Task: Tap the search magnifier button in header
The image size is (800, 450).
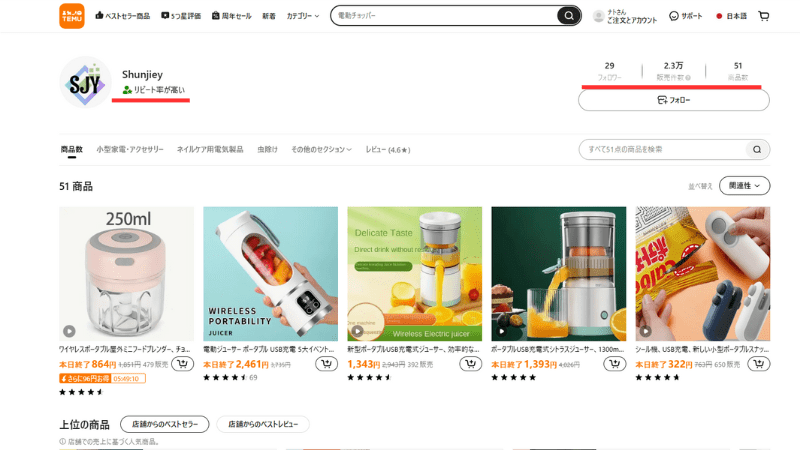Action: [x=569, y=16]
